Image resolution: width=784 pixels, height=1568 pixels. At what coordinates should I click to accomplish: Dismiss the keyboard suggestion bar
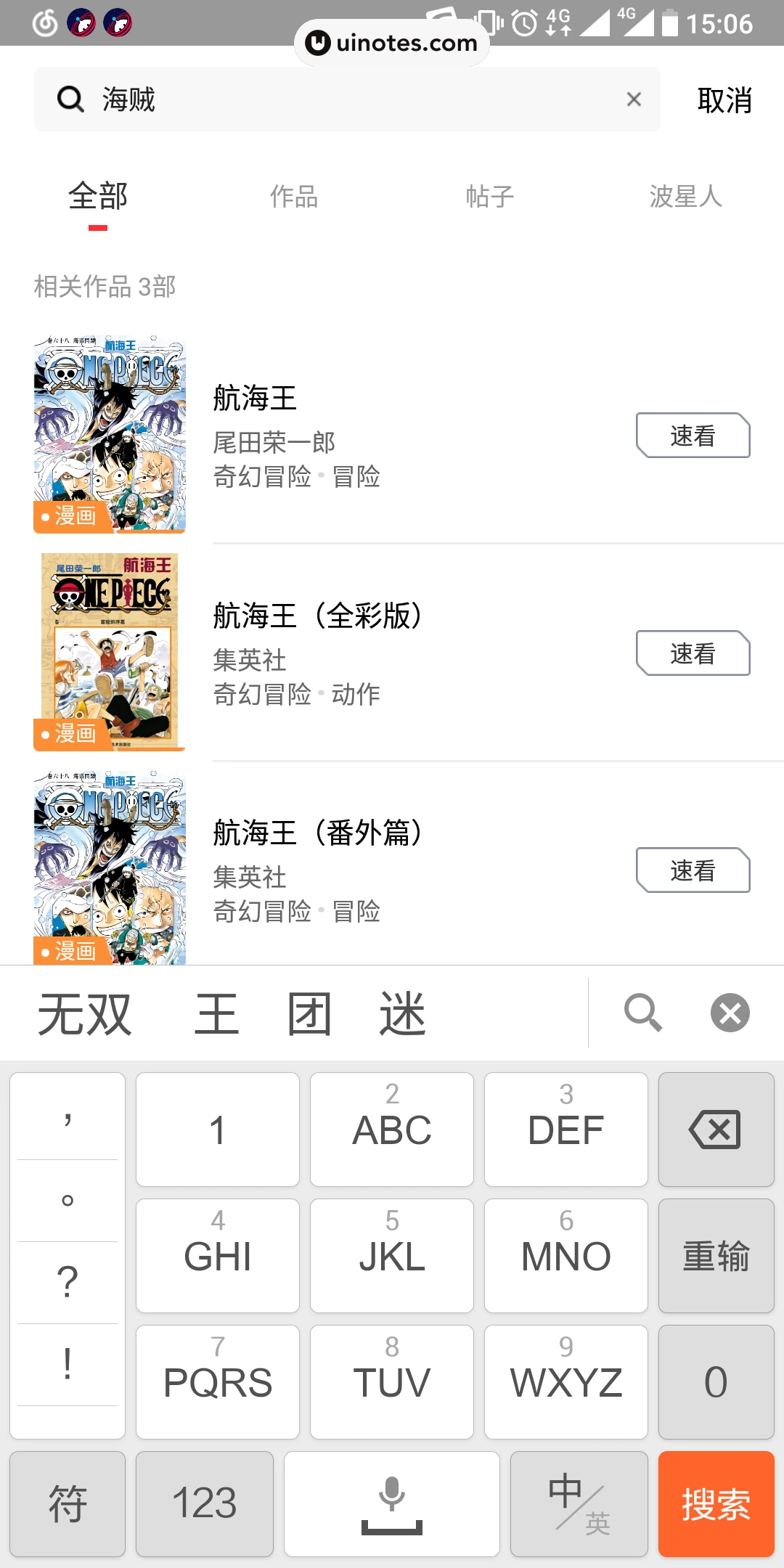730,1013
